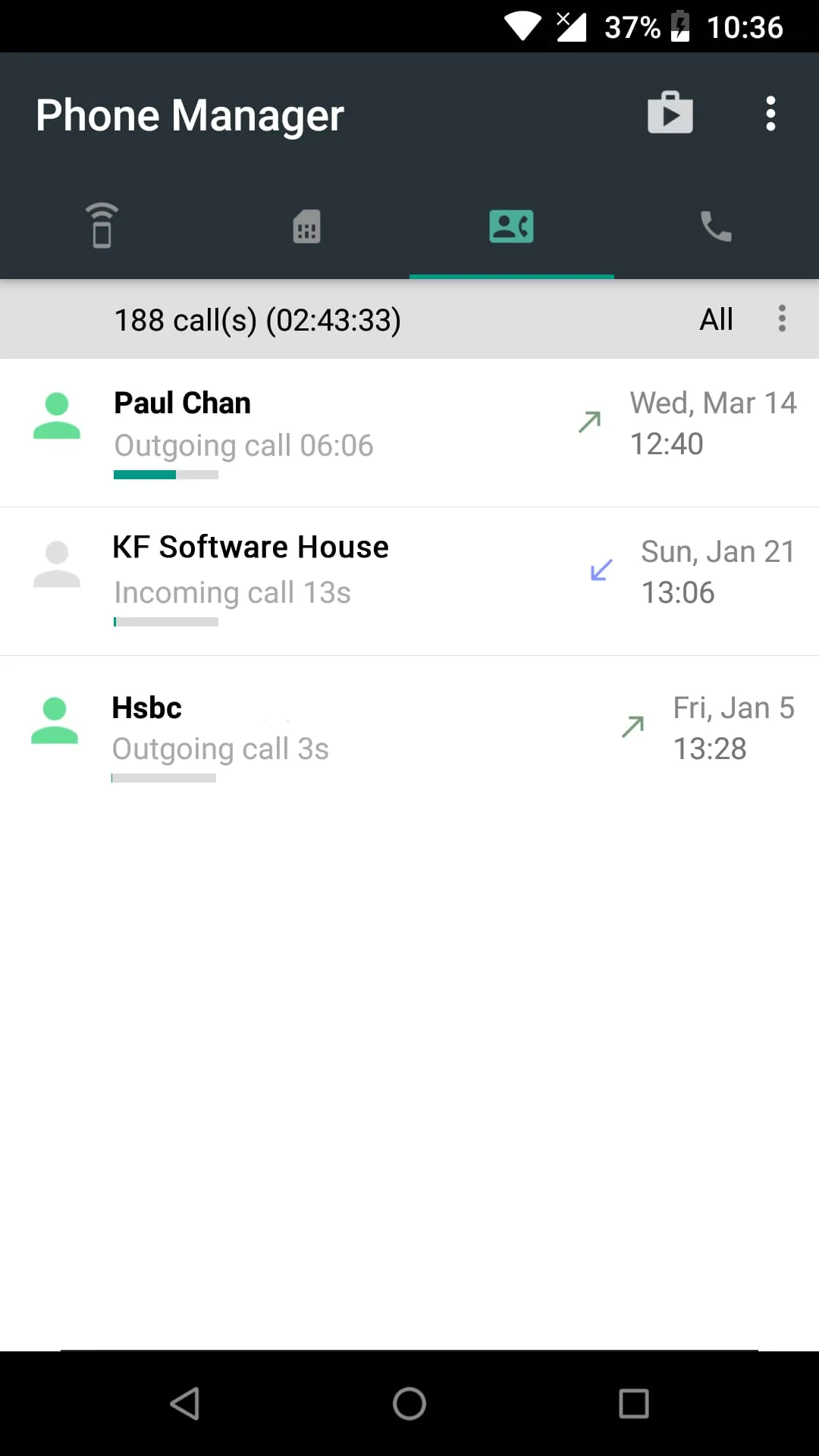Open the overflow menu in the top toolbar

[x=770, y=113]
